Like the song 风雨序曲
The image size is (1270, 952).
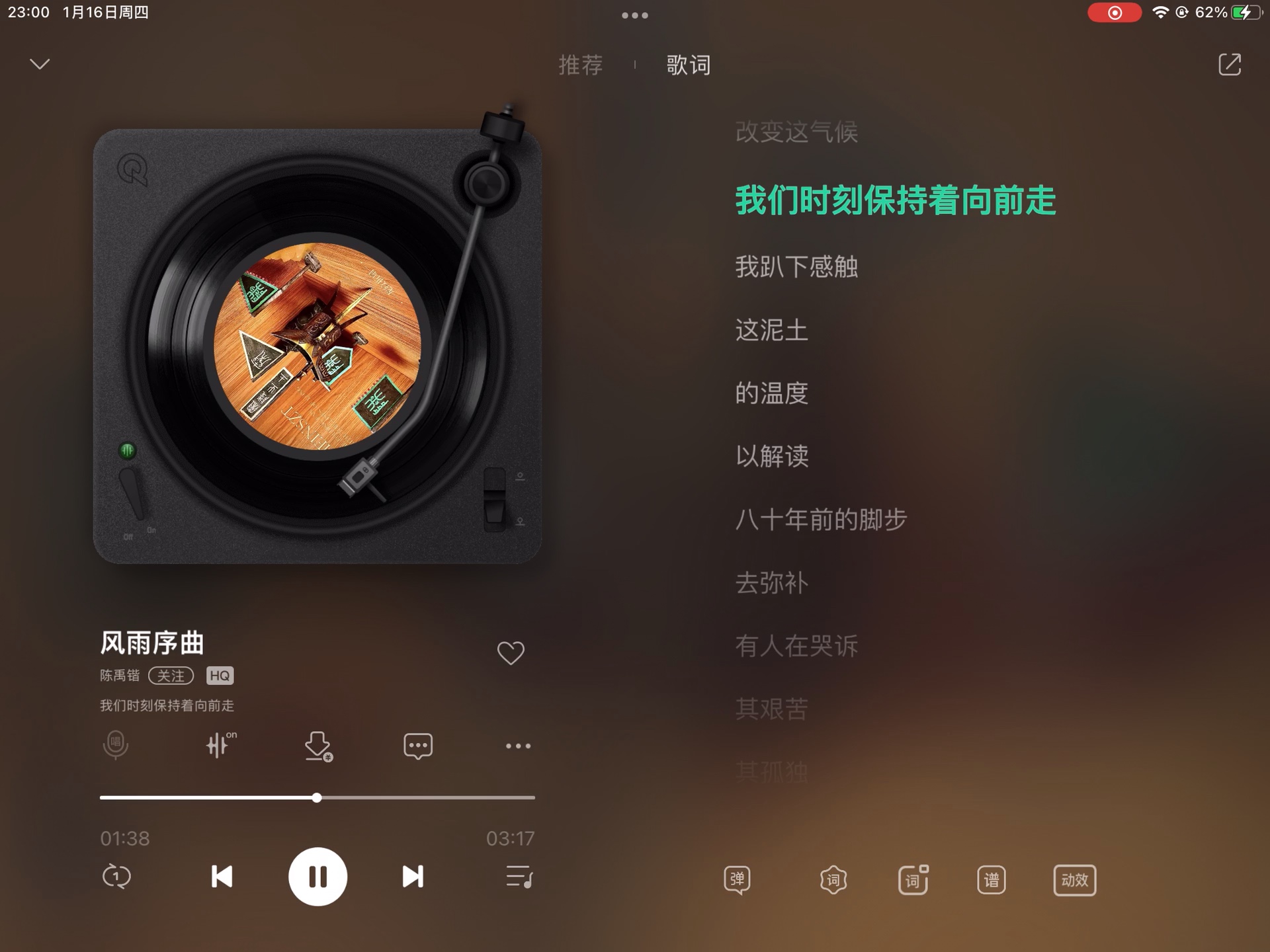pyautogui.click(x=511, y=653)
